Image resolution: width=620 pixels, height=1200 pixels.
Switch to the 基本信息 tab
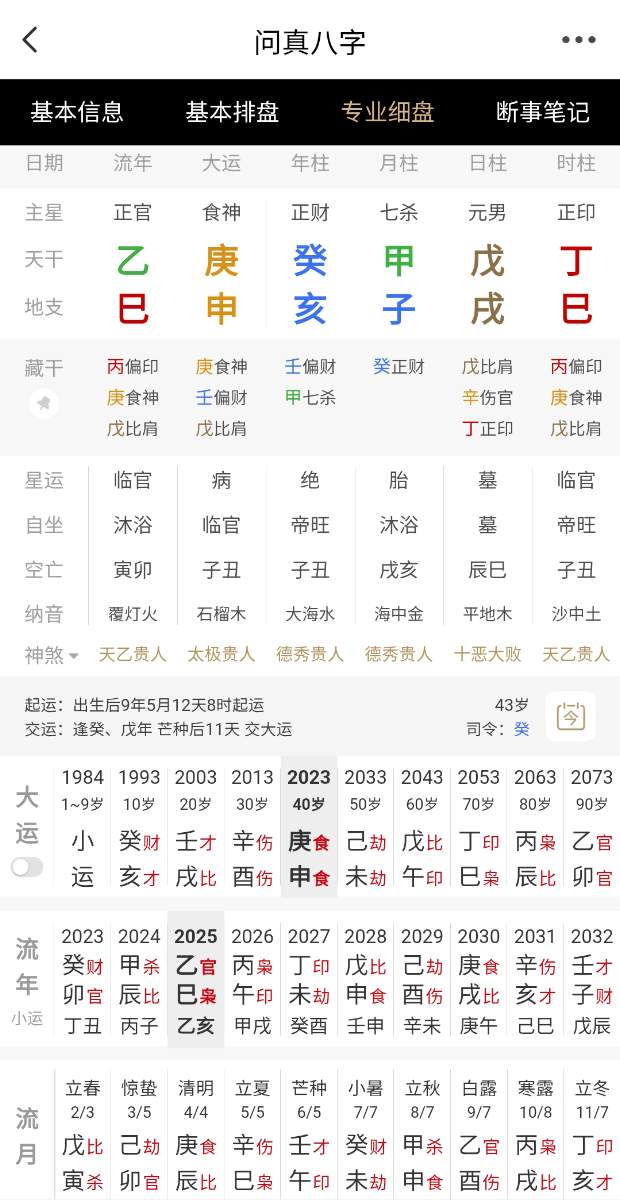[x=77, y=112]
